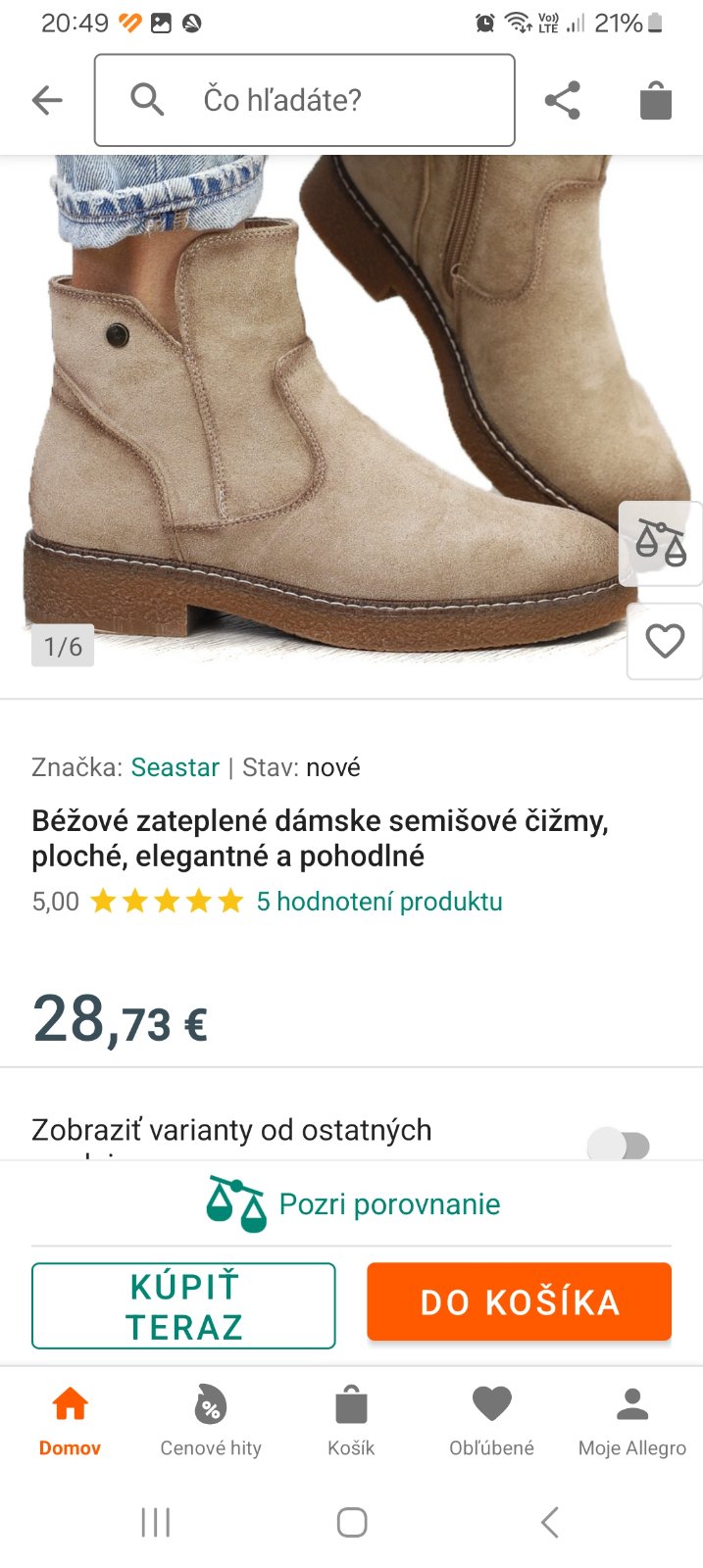
Task: Tap the system home button
Action: [x=352, y=1522]
